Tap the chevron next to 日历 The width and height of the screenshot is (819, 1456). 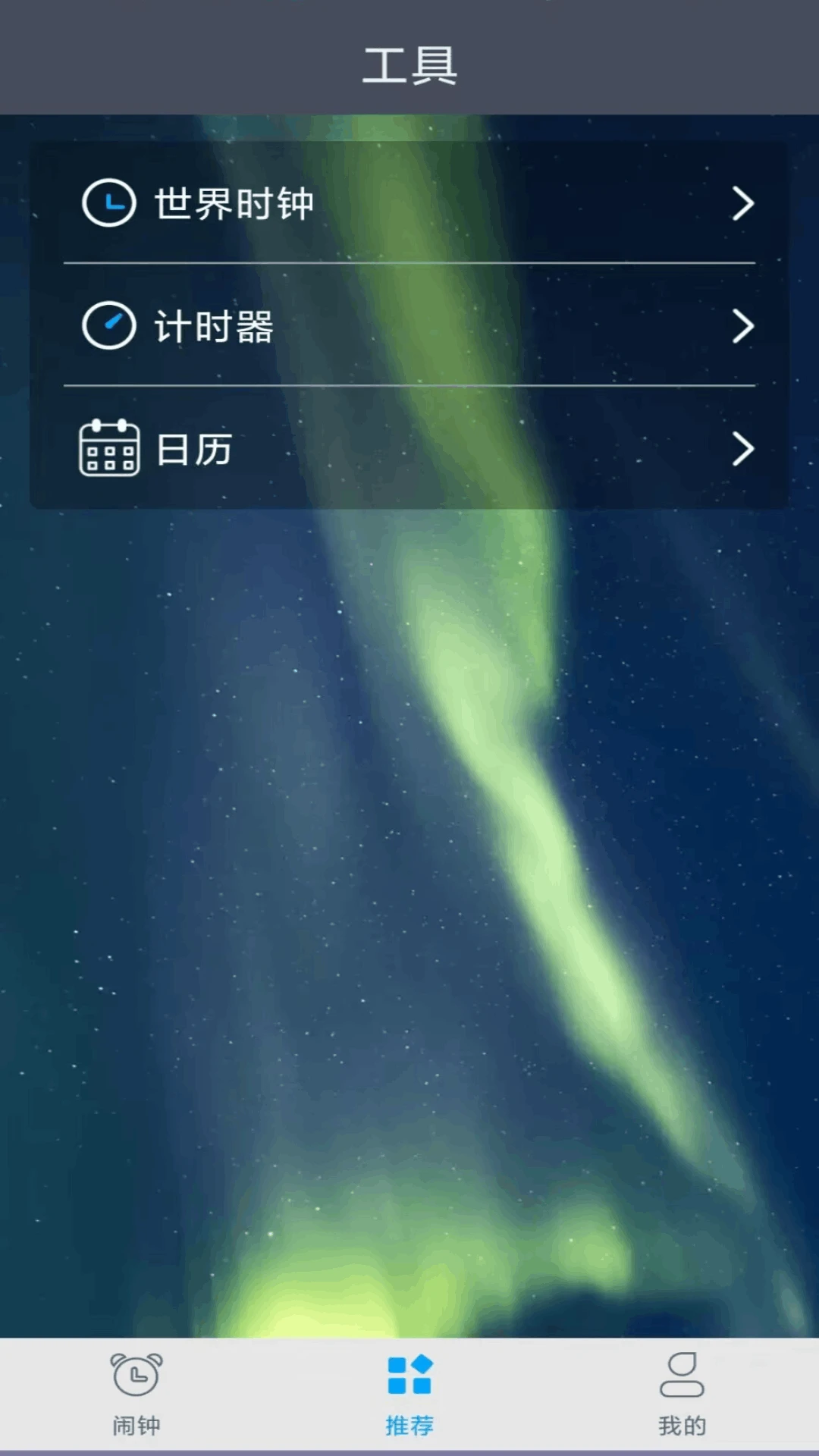[742, 449]
